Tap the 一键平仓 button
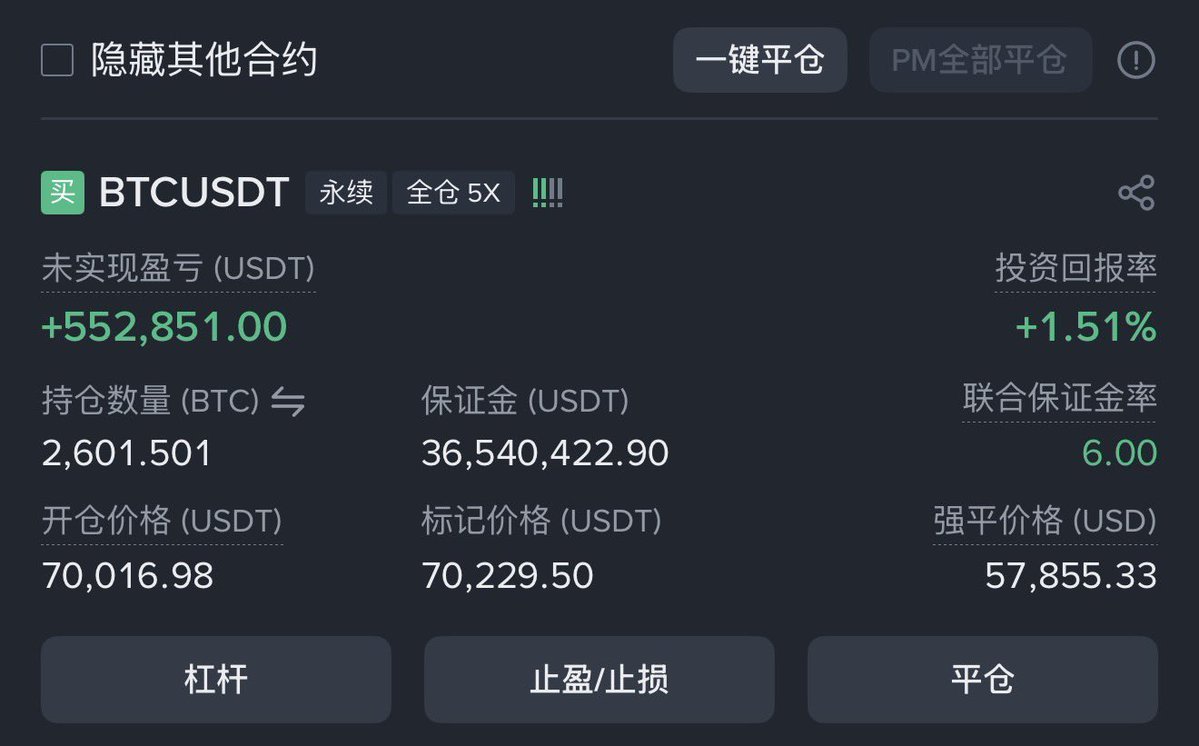This screenshot has width=1199, height=746. tap(759, 60)
